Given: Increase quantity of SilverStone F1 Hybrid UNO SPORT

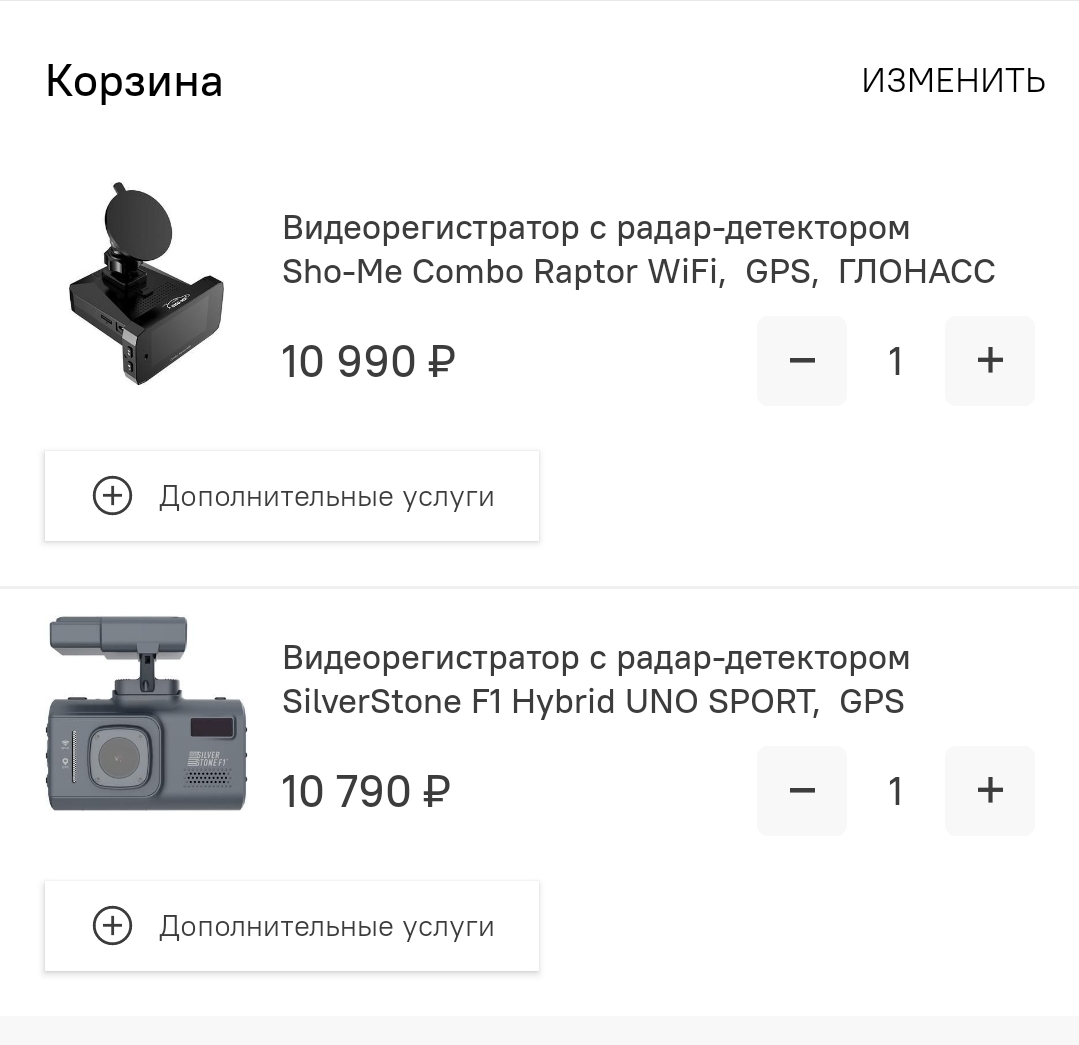Looking at the screenshot, I should coord(989,791).
